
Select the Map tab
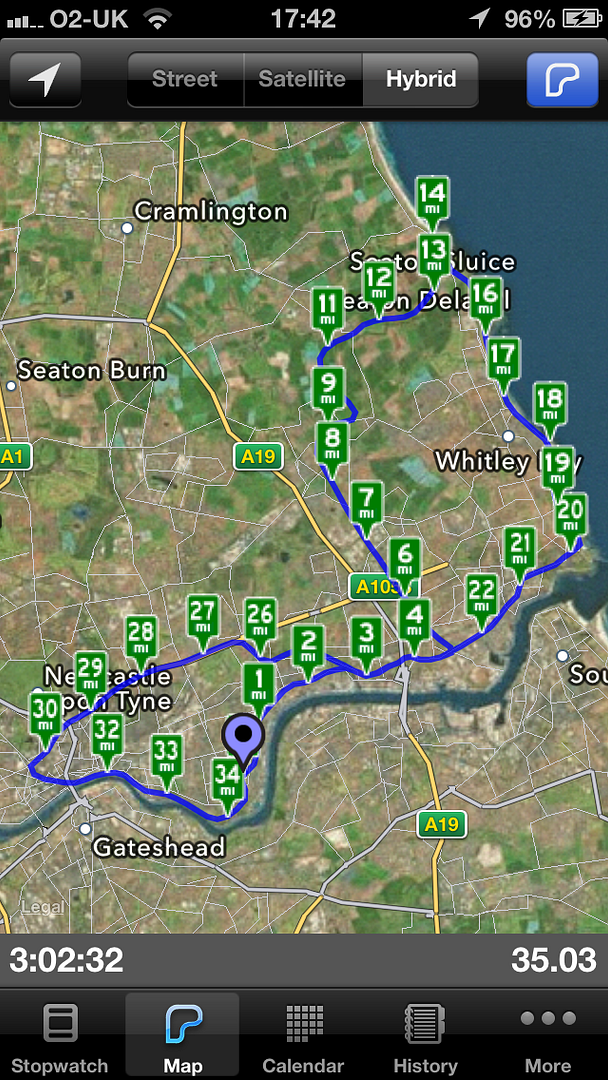point(182,1035)
